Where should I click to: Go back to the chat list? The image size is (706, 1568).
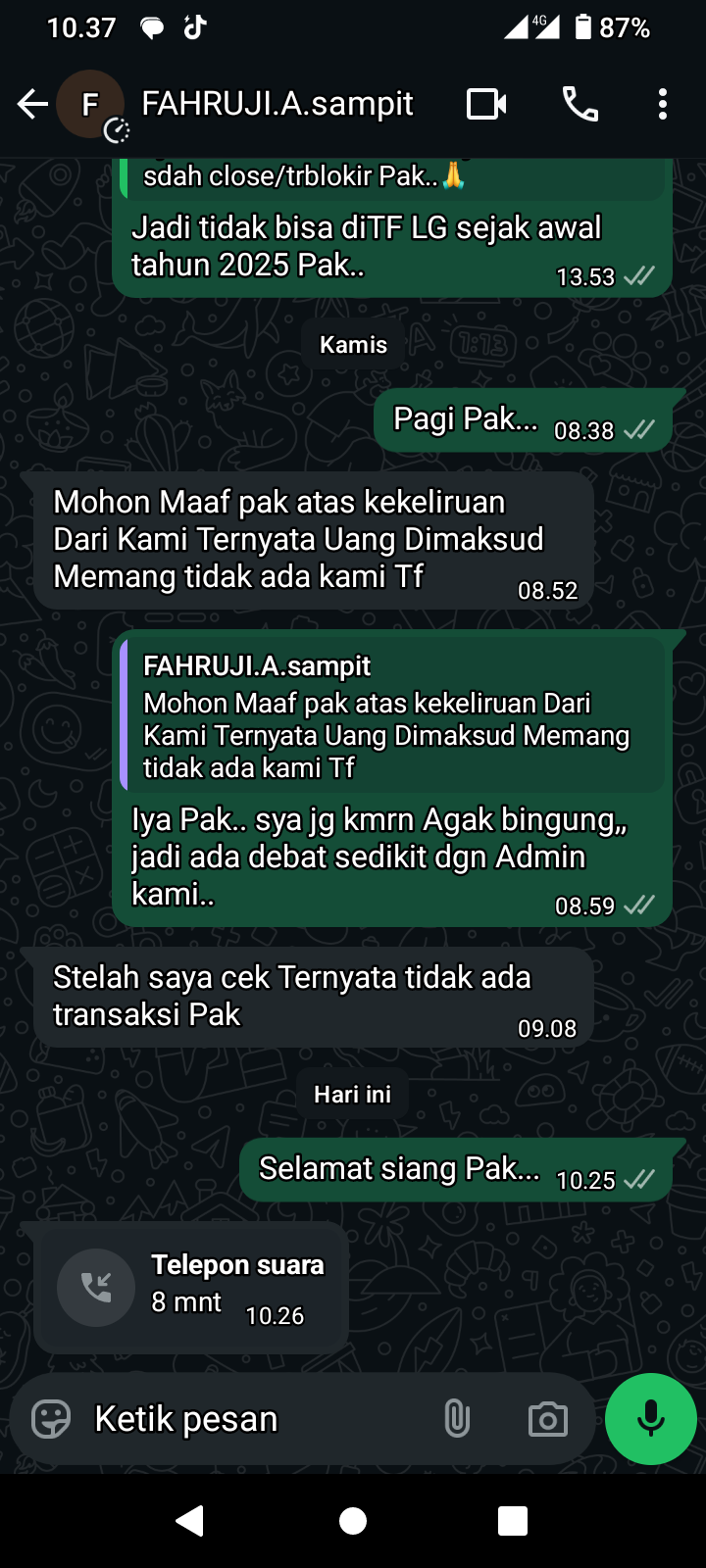coord(32,104)
